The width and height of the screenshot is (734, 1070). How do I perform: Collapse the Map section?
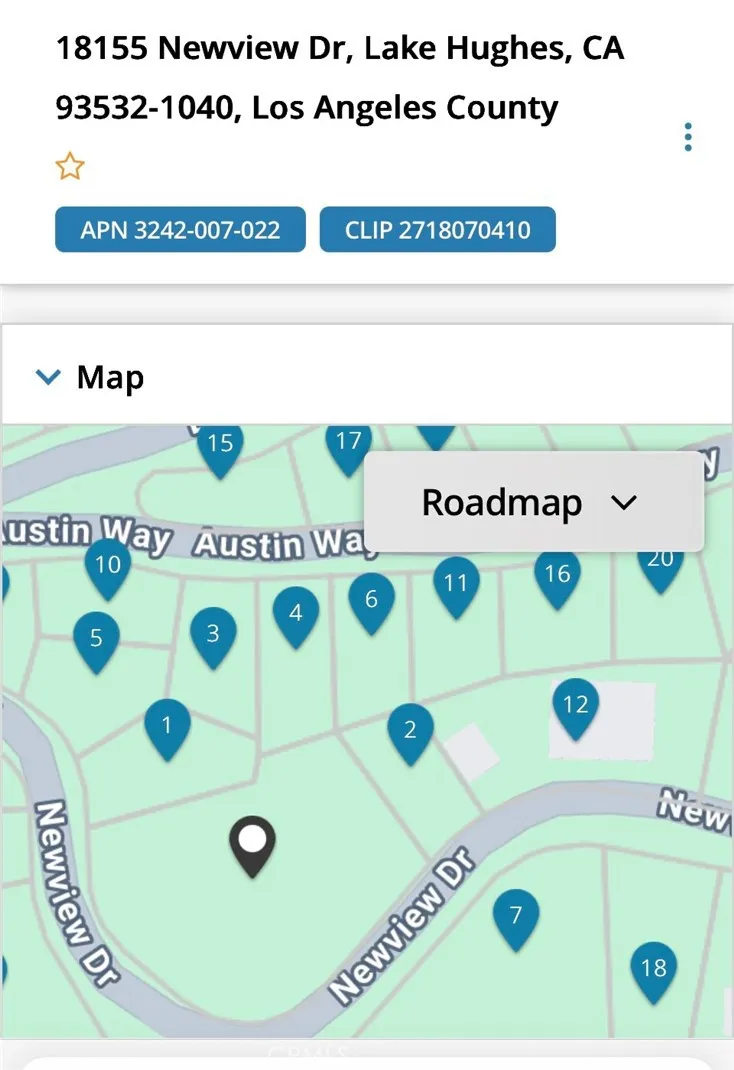tap(48, 377)
